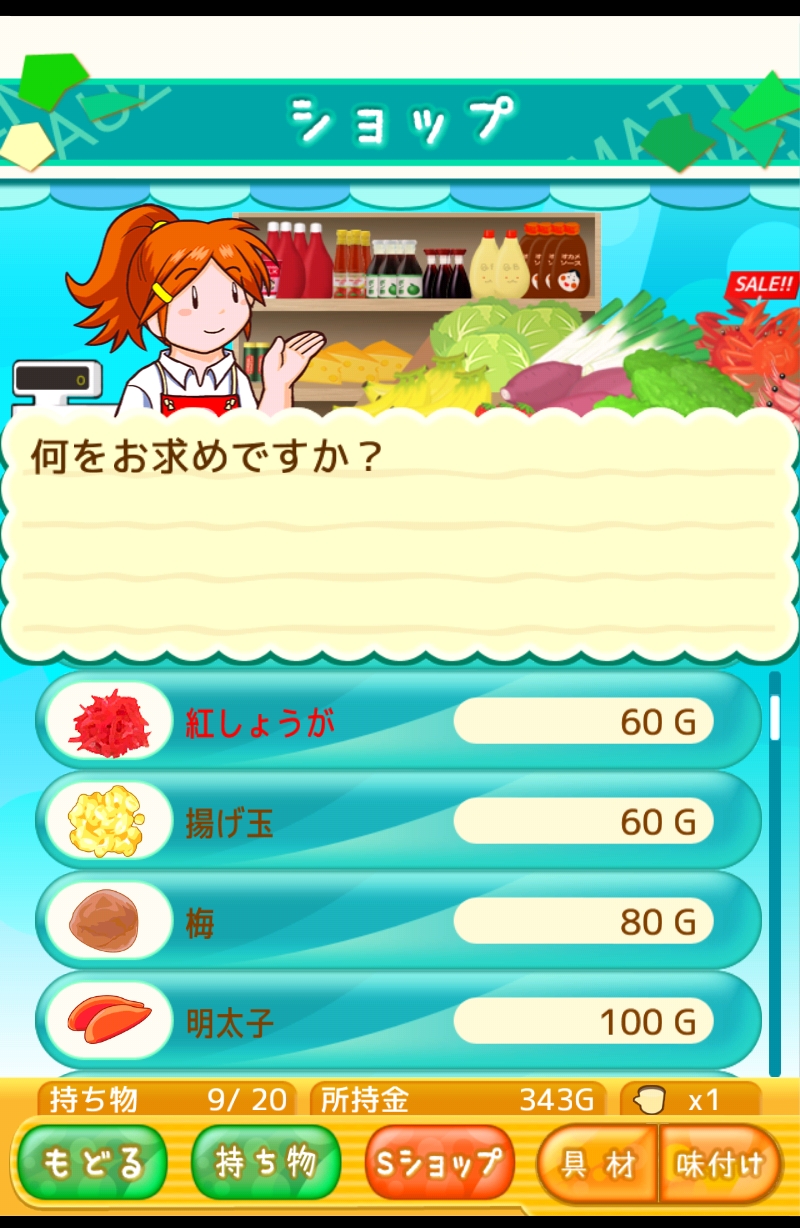Tap the もどる button to go back

(x=93, y=1163)
